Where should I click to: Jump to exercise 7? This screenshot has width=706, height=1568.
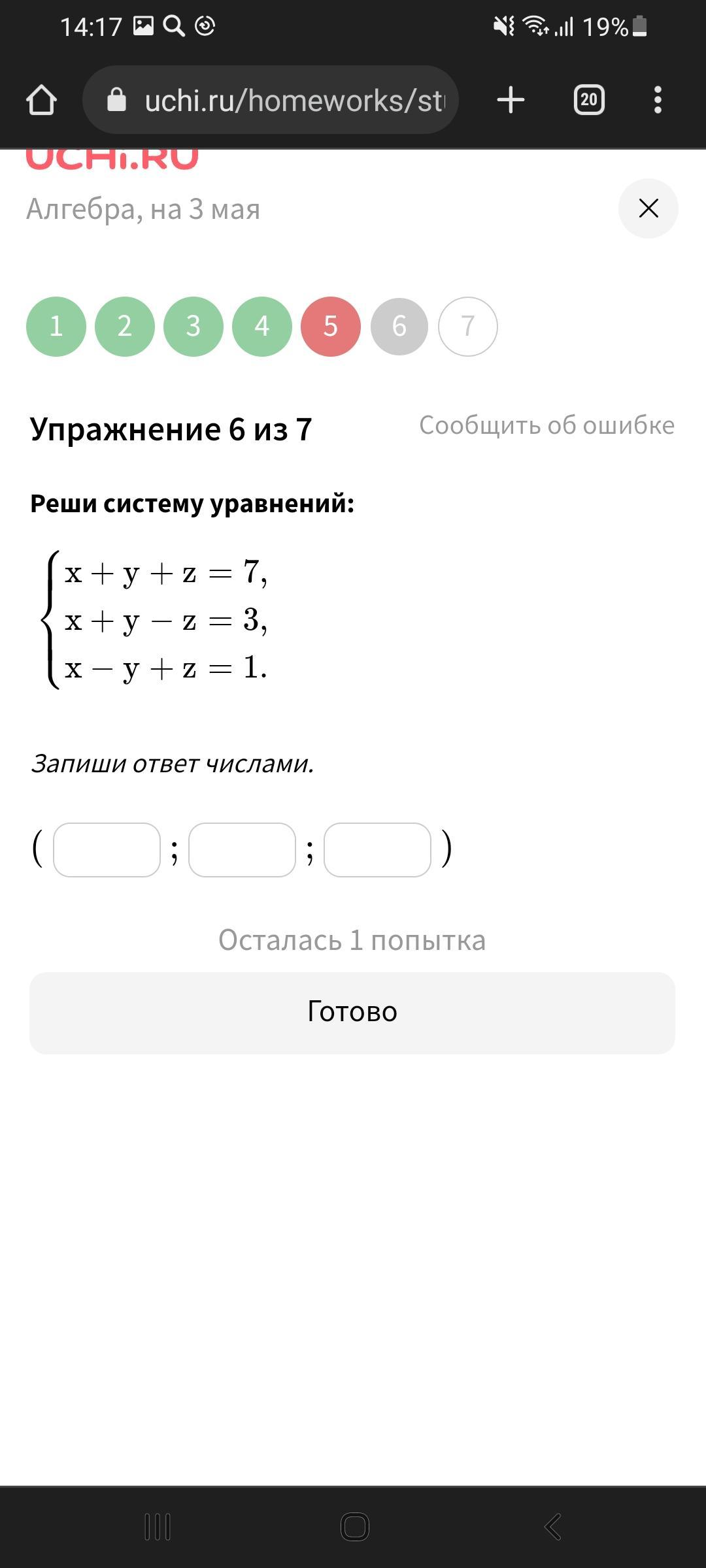(468, 326)
